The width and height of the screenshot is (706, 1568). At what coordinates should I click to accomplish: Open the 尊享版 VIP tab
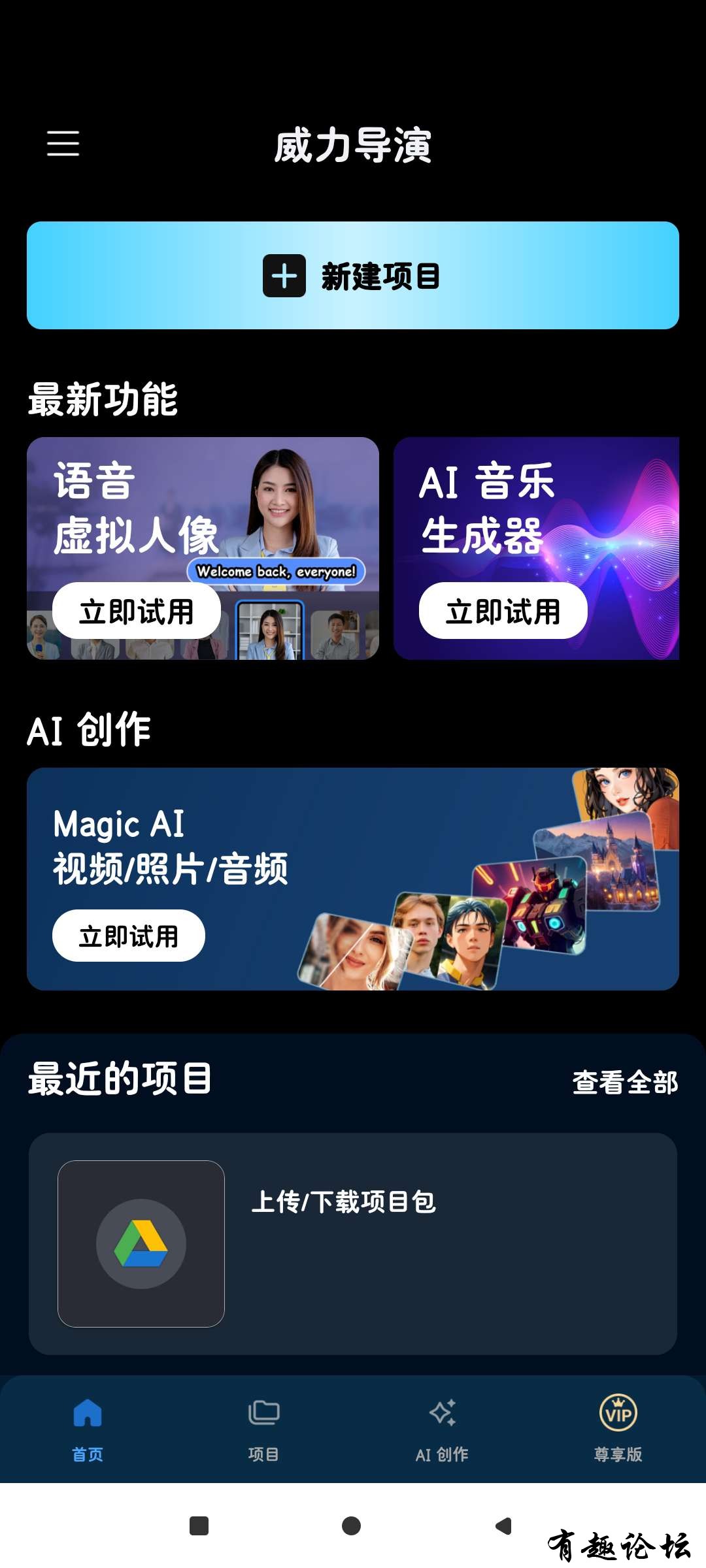pyautogui.click(x=618, y=1428)
